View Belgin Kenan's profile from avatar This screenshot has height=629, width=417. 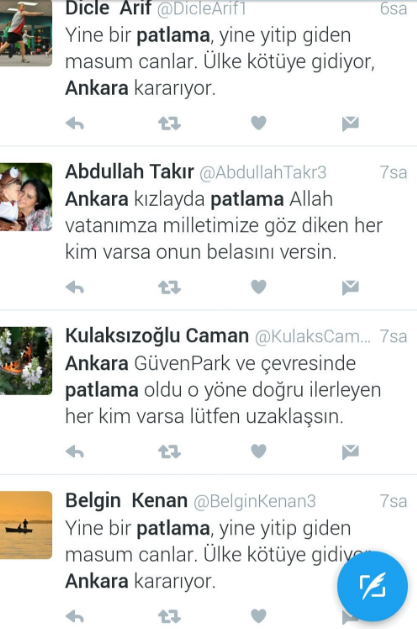26,525
